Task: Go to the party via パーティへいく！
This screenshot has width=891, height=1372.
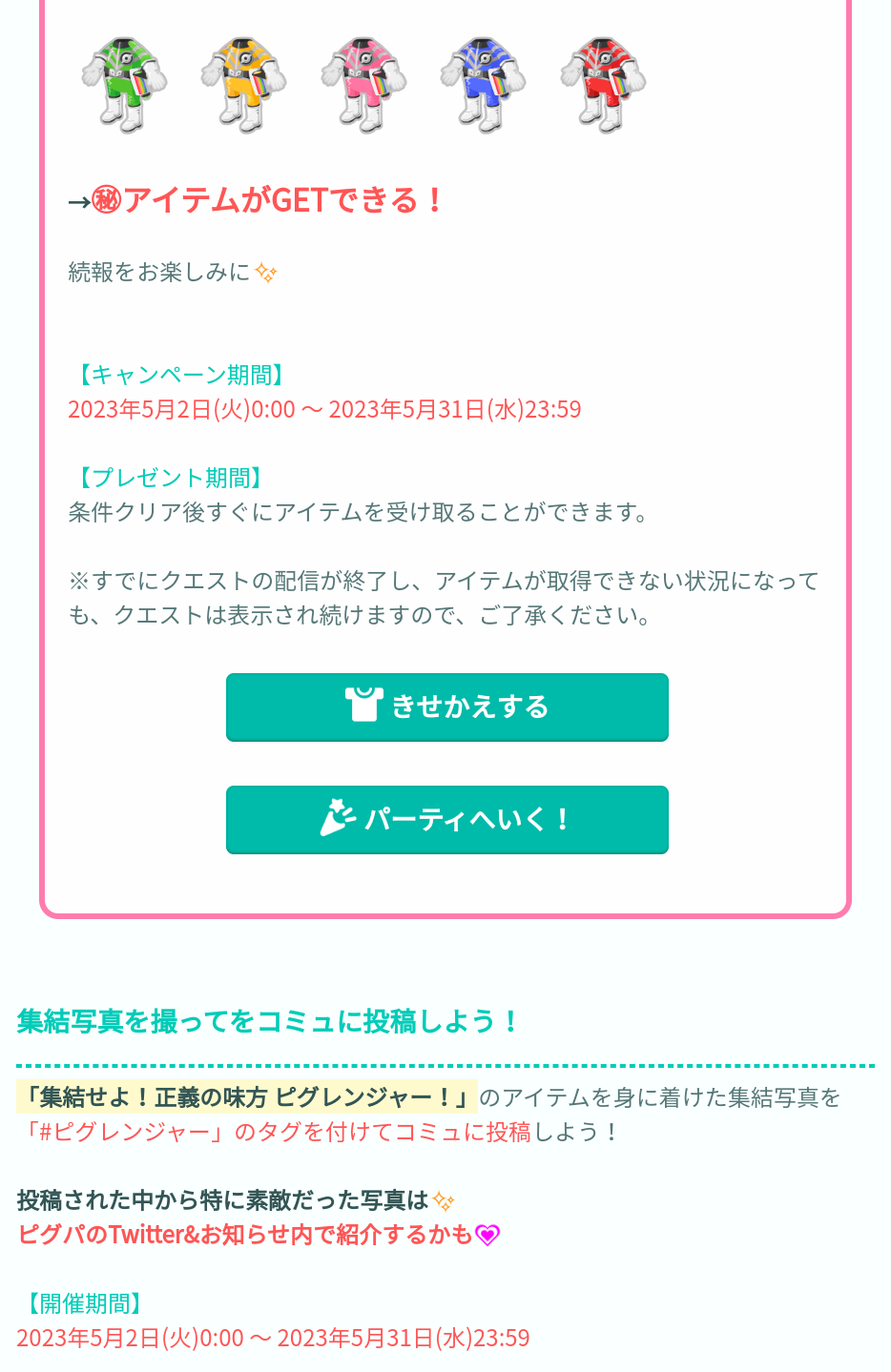Action: point(446,819)
